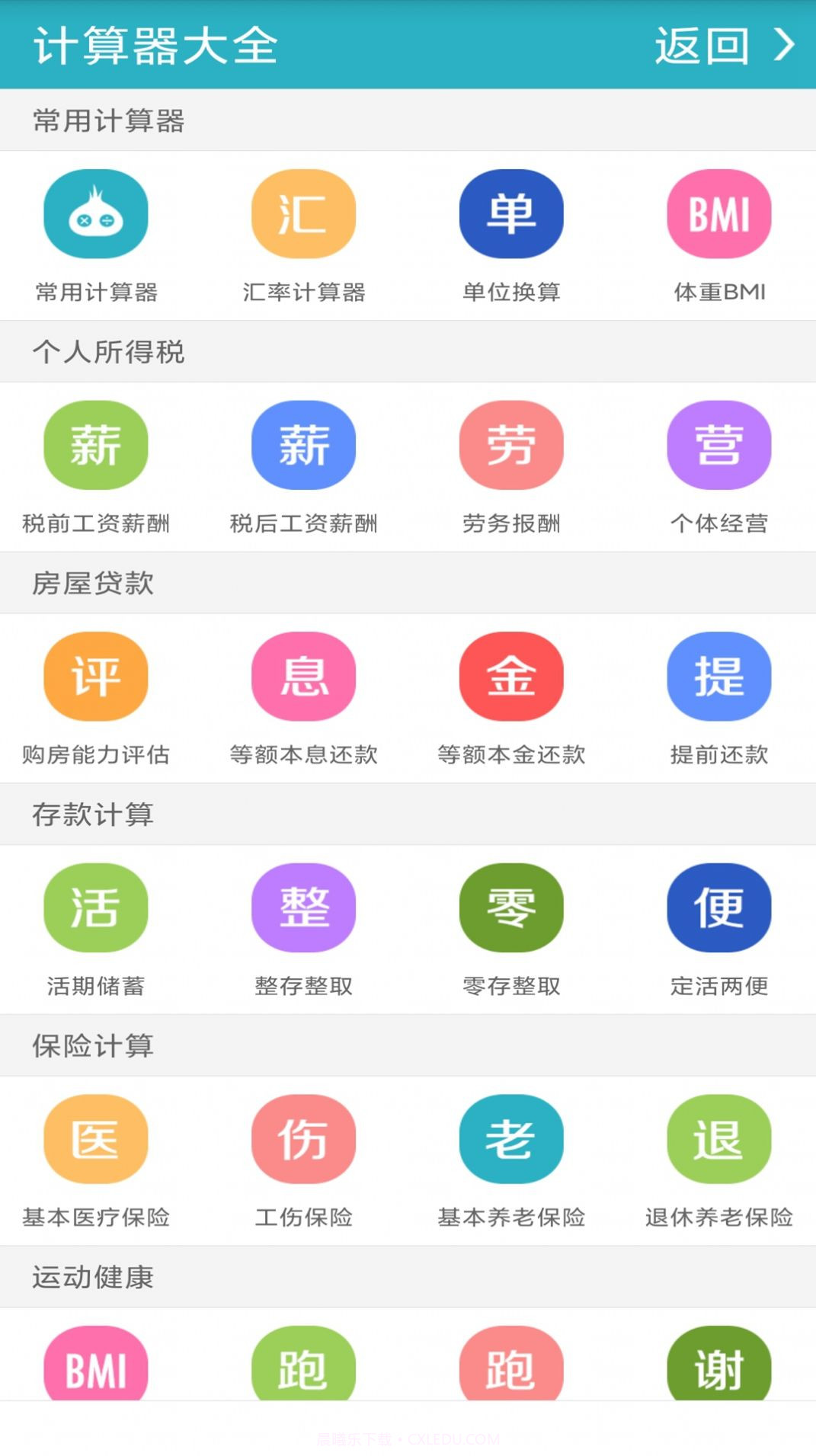
Task: Select the 汇率计算器 exchange rate icon
Action: click(303, 214)
